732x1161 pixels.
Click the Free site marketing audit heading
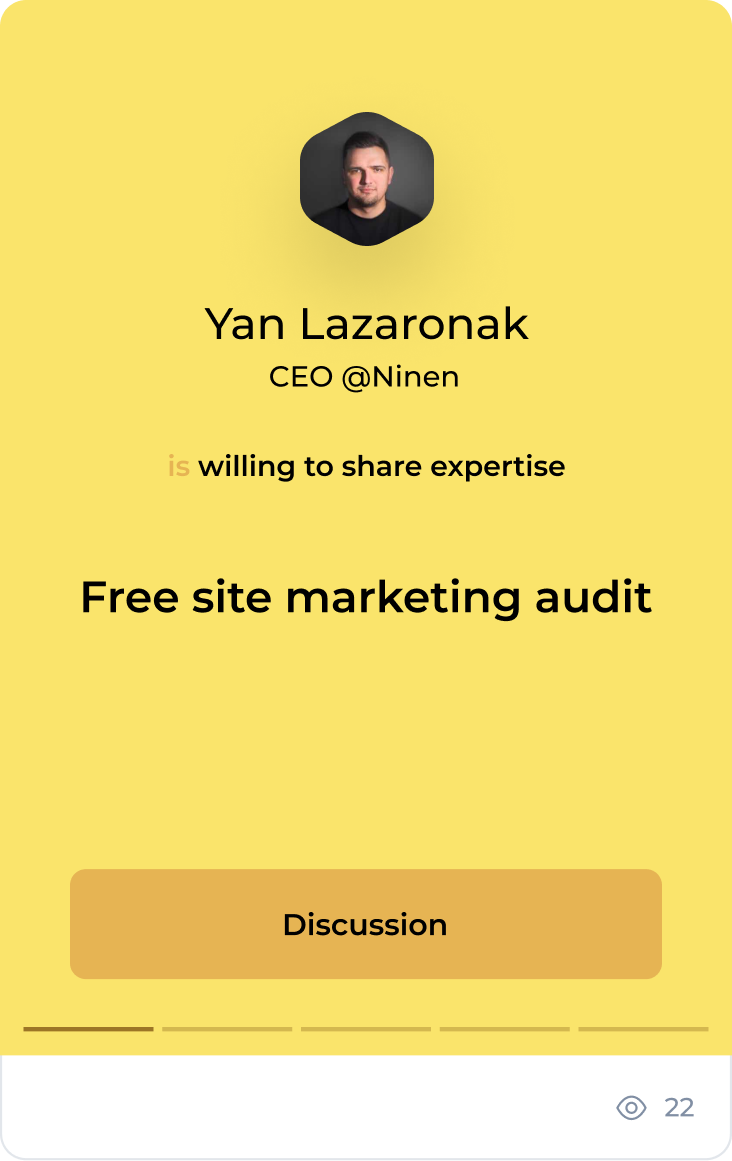[366, 597]
